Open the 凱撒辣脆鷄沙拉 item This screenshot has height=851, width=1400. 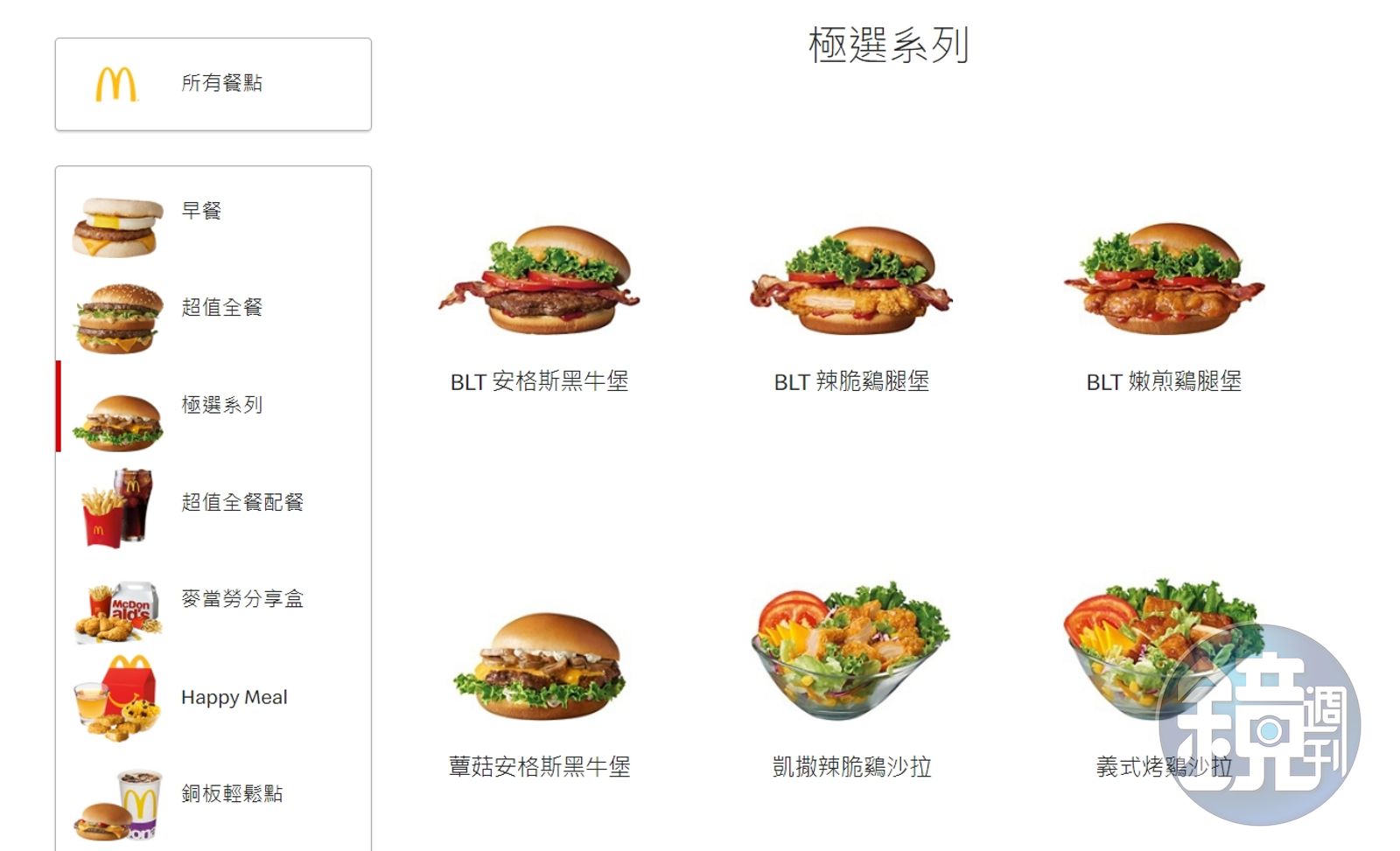[851, 691]
